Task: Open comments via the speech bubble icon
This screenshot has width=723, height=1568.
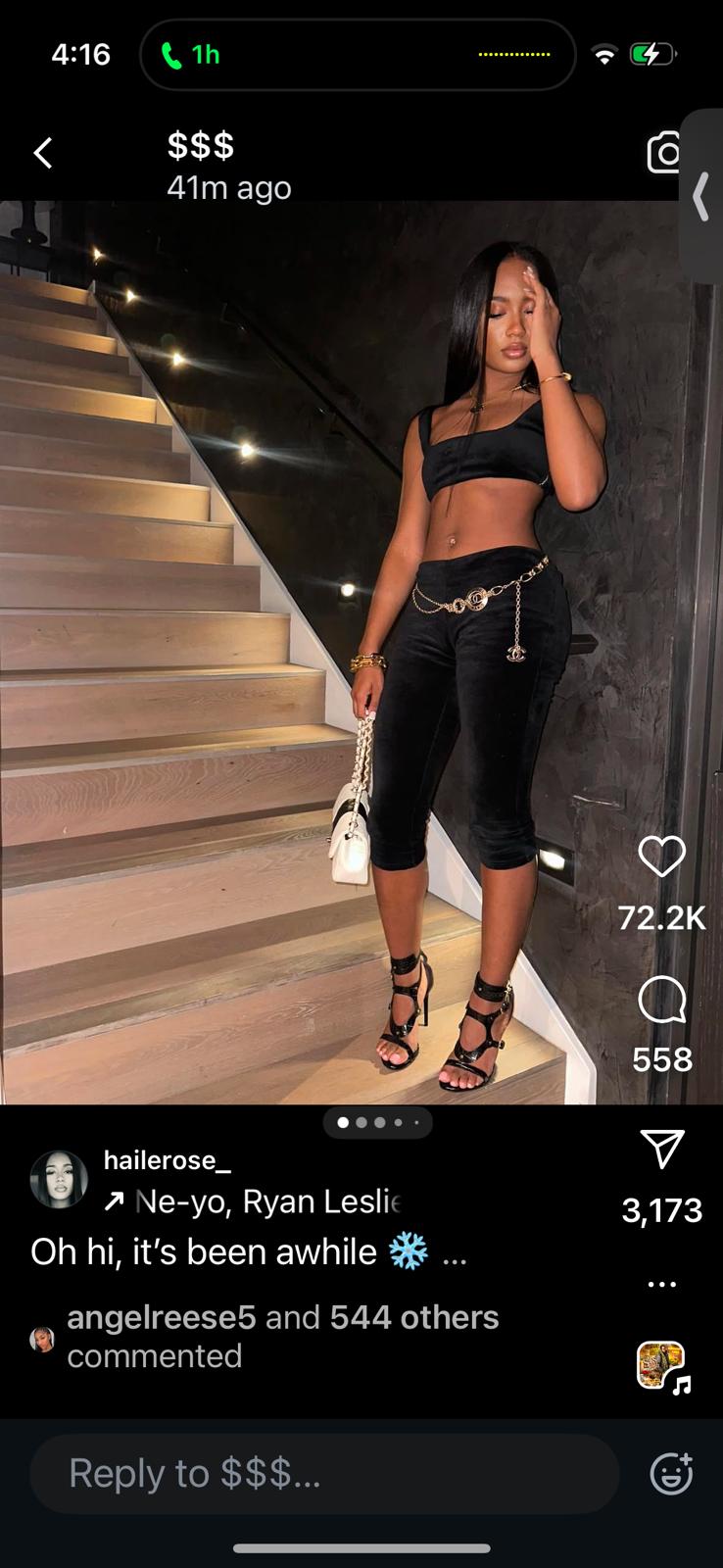Action: [661, 1001]
